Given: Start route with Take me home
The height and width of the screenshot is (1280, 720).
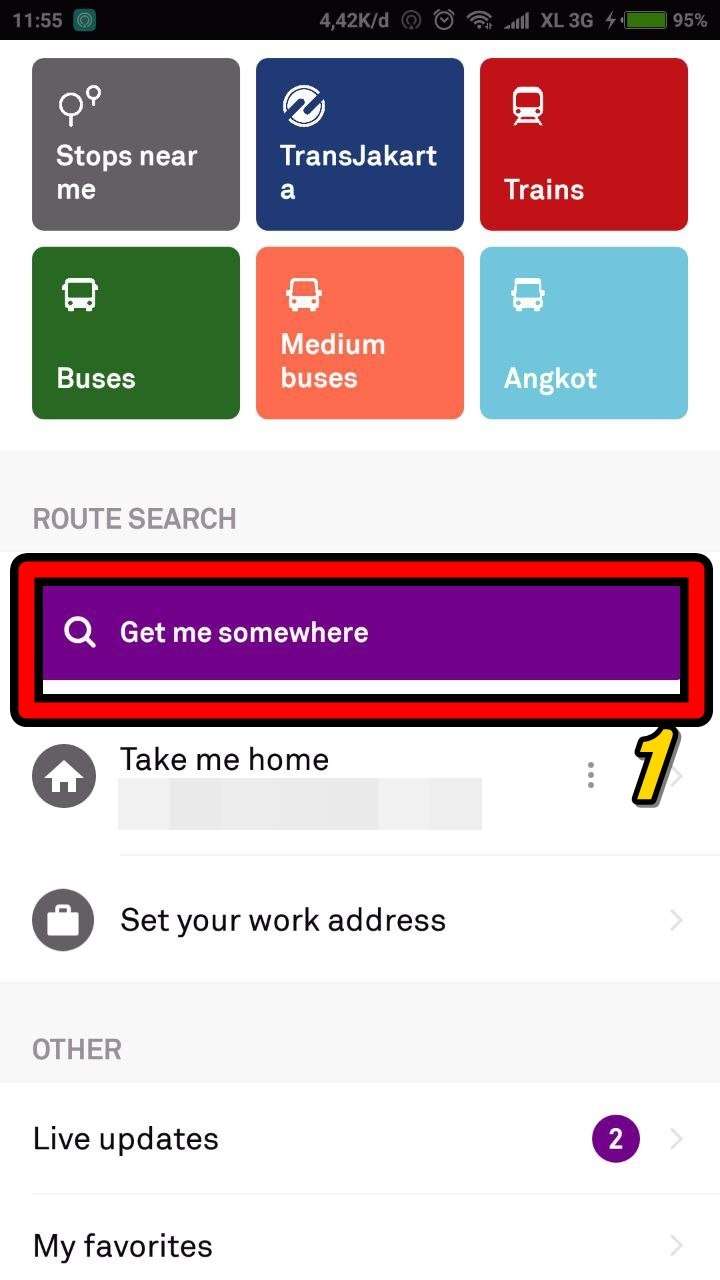Looking at the screenshot, I should (300, 776).
